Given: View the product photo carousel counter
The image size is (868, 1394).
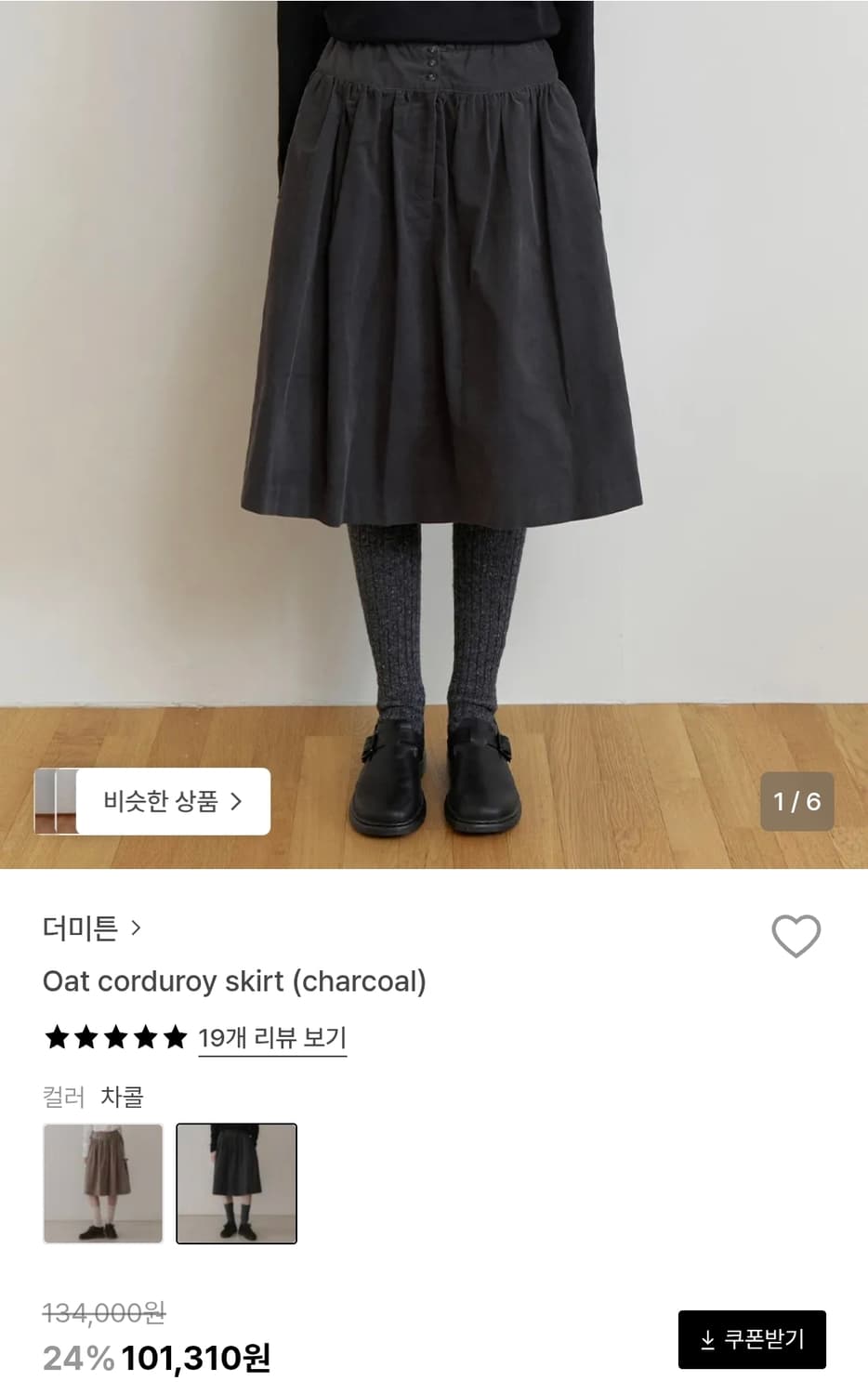Looking at the screenshot, I should [796, 802].
